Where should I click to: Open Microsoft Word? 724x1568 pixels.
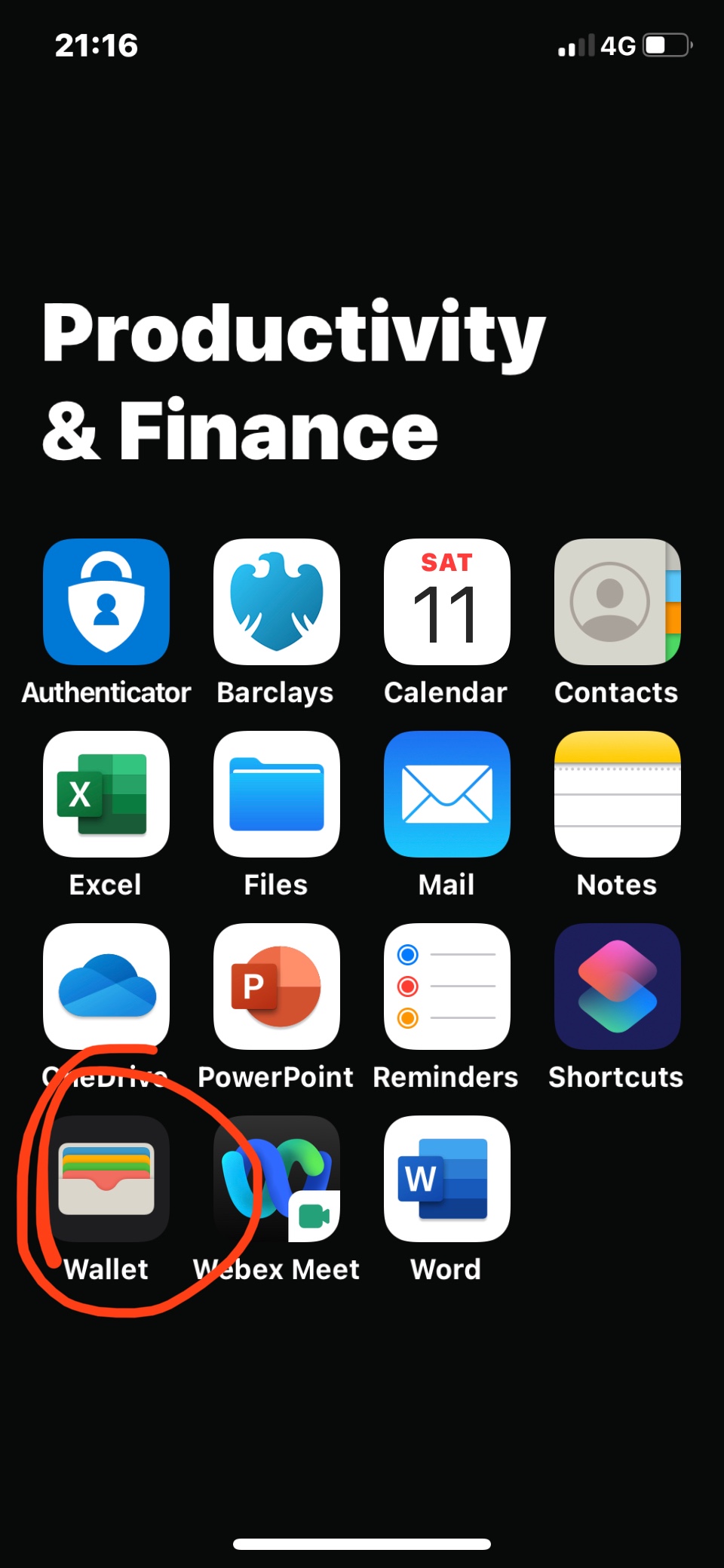point(446,1178)
